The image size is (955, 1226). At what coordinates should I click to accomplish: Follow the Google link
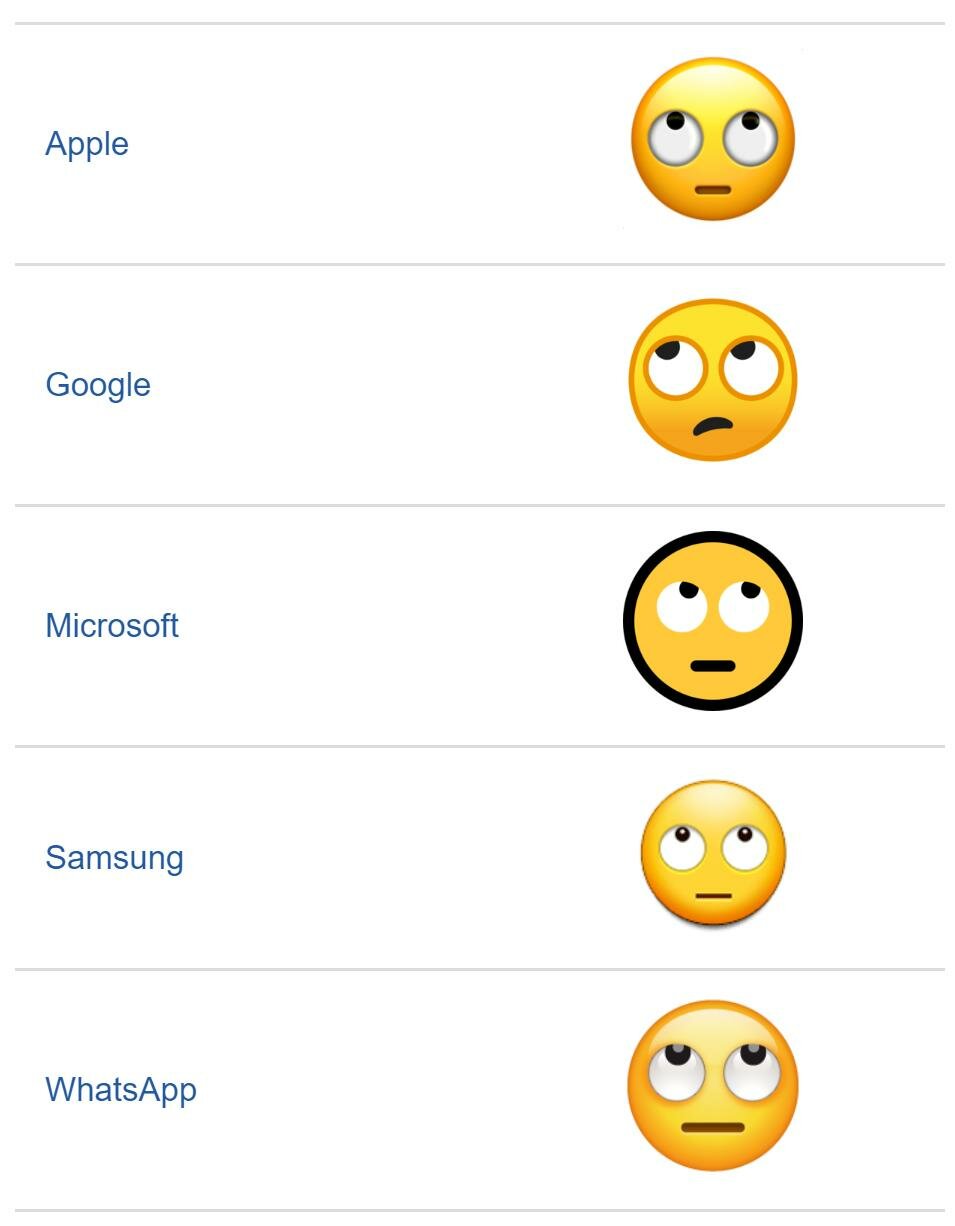pyautogui.click(x=98, y=385)
